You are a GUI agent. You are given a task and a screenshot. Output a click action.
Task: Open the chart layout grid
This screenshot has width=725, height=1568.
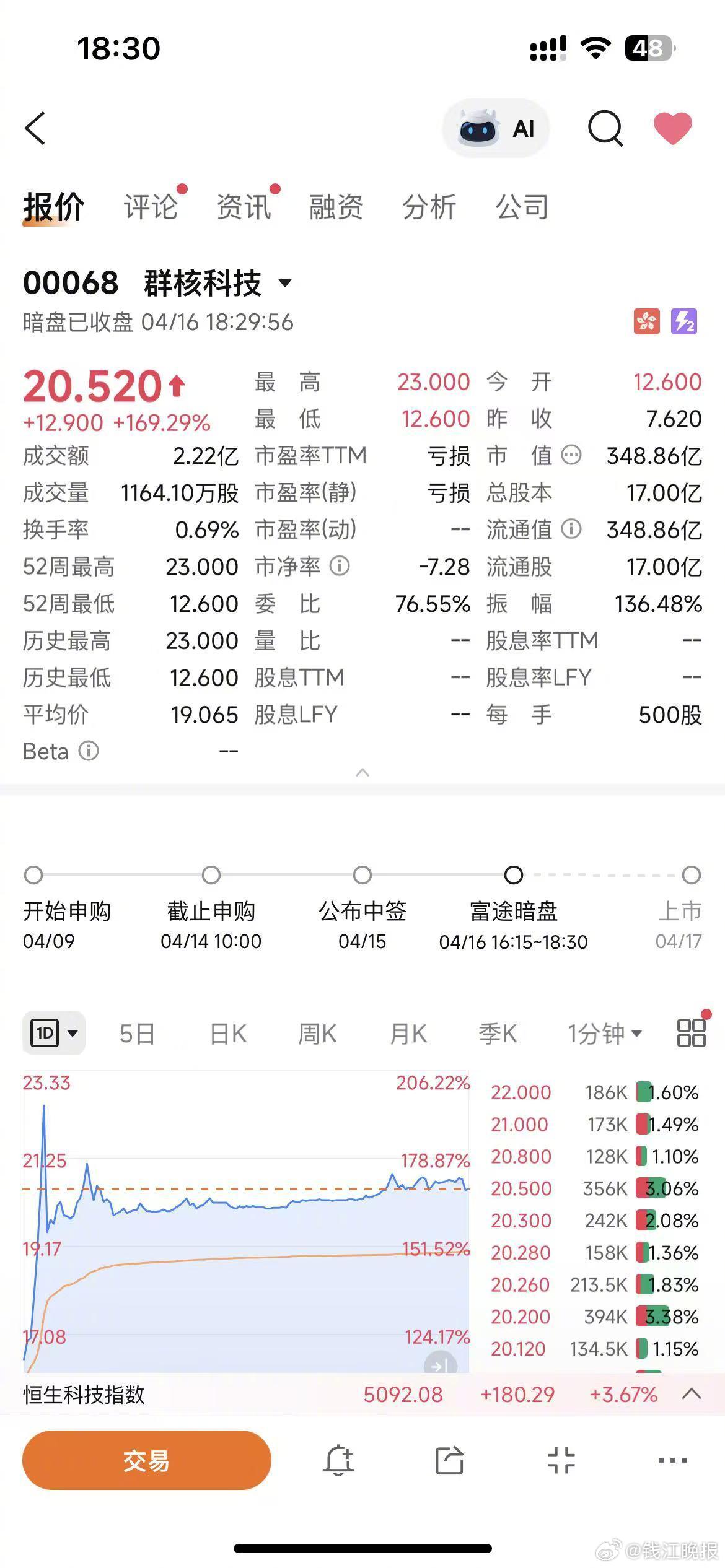690,1033
